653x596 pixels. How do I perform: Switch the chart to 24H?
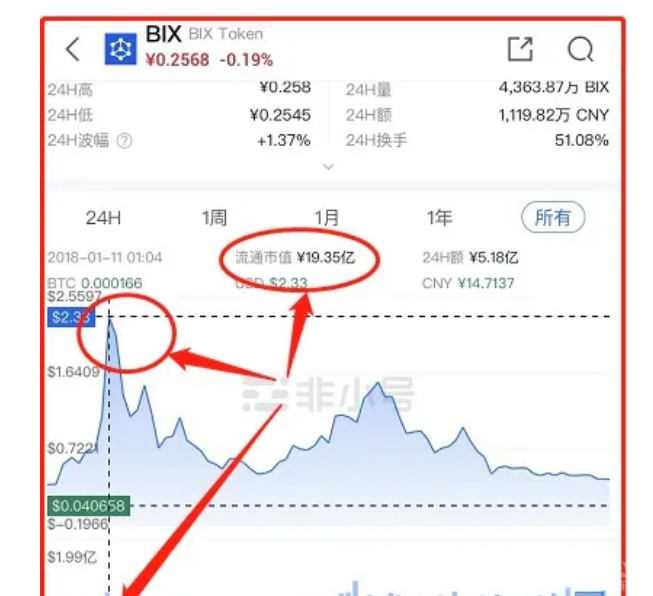pos(103,217)
